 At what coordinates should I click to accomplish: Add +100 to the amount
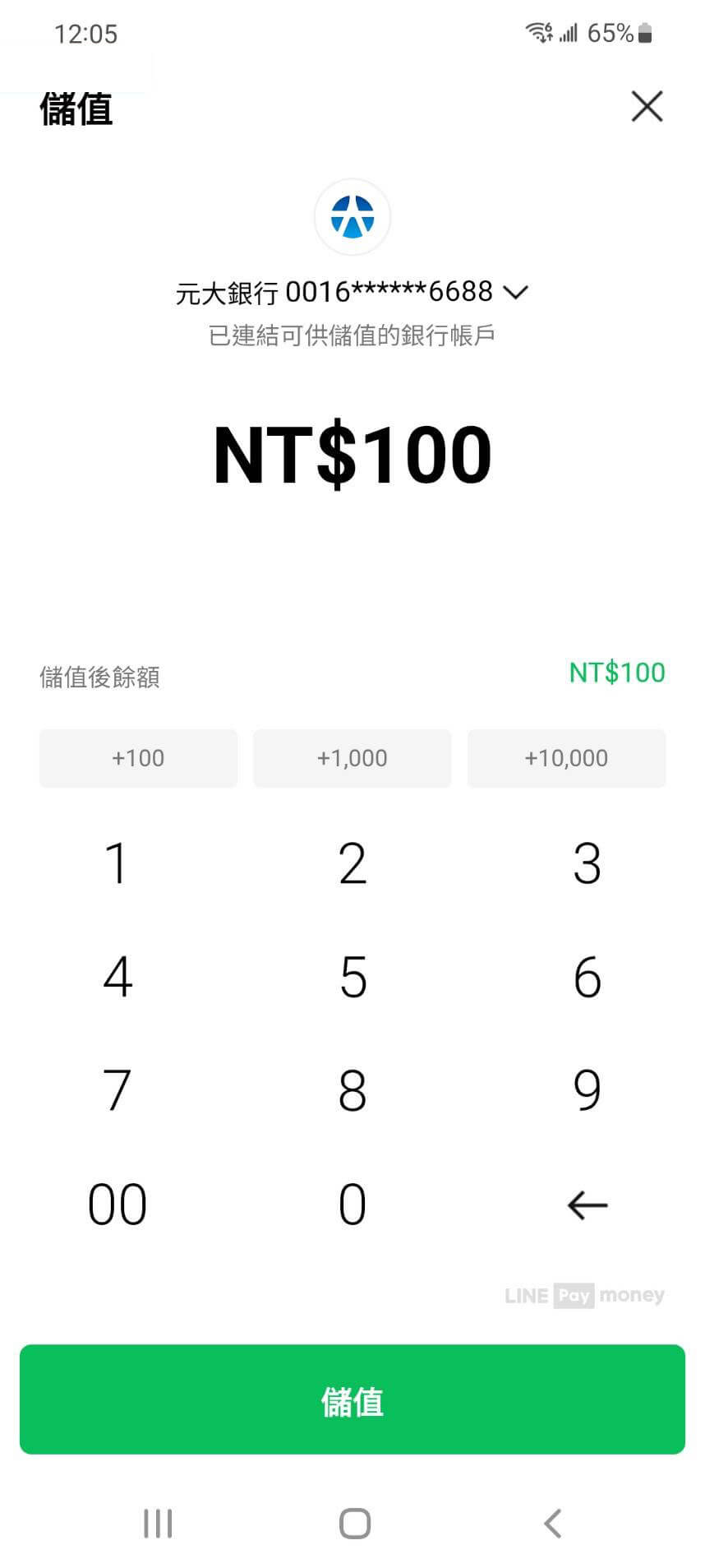[138, 758]
